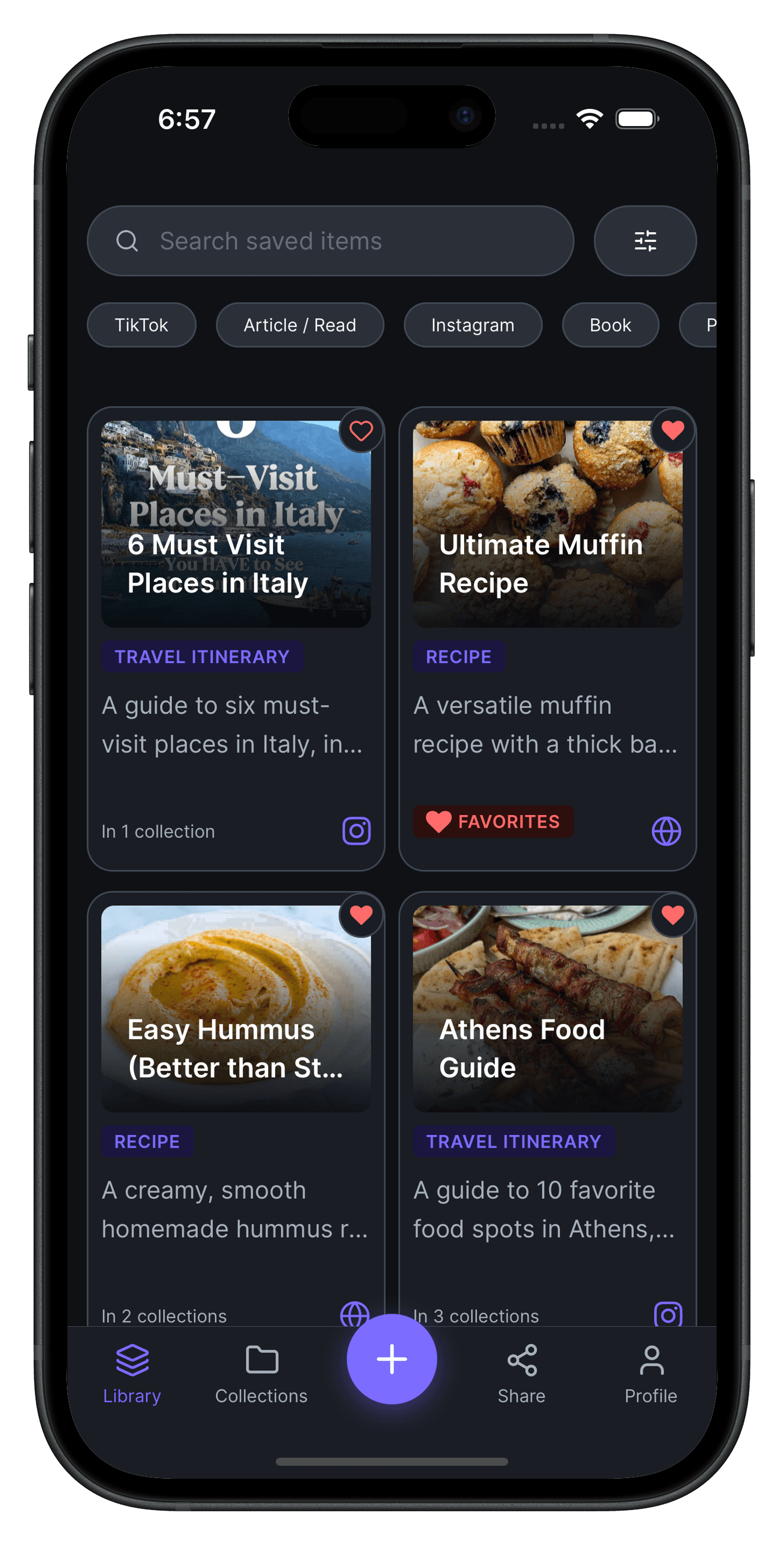Filter by TikTok chip
The image size is (784, 1545).
[x=141, y=325]
